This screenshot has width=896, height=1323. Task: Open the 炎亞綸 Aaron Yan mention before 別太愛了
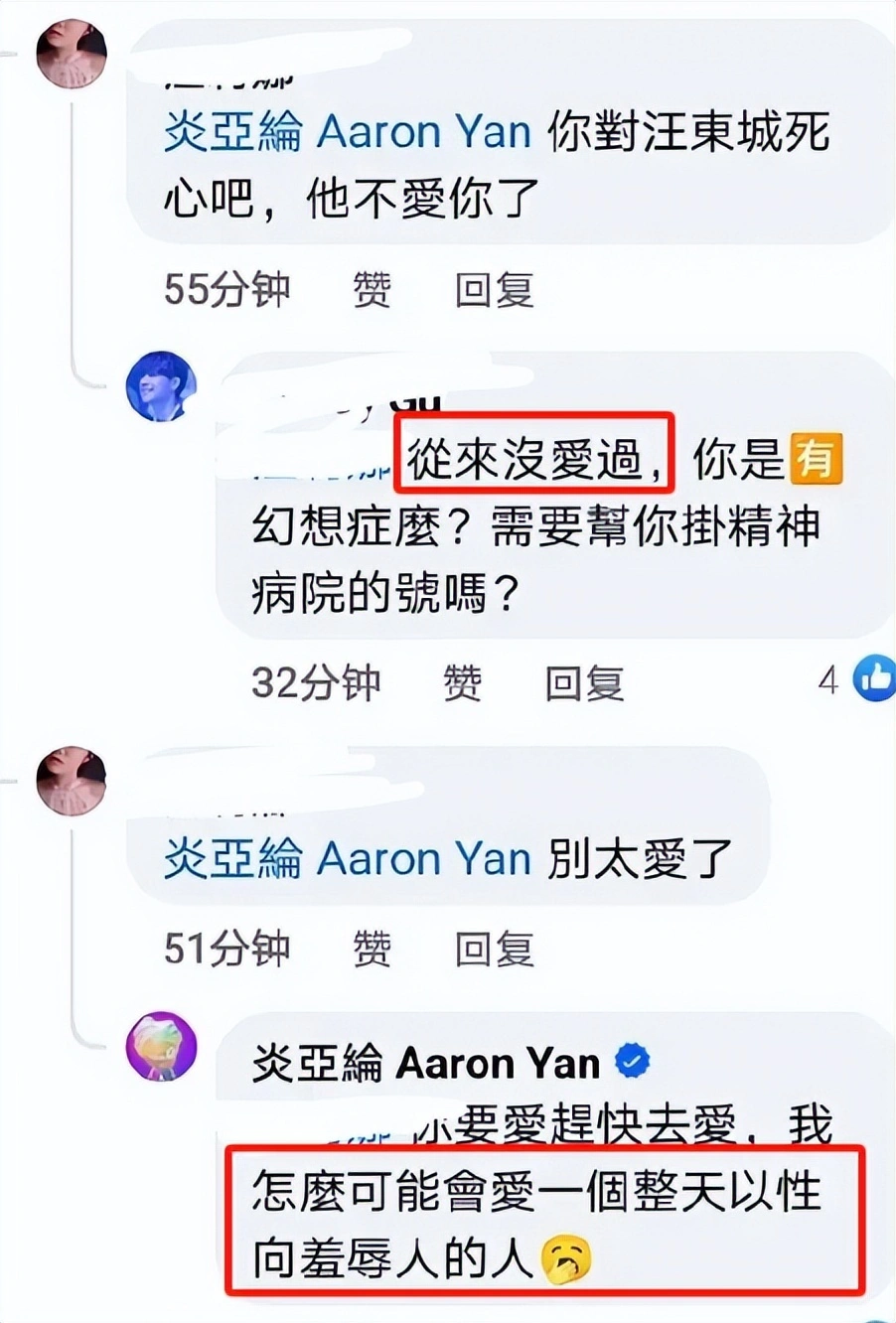point(347,858)
